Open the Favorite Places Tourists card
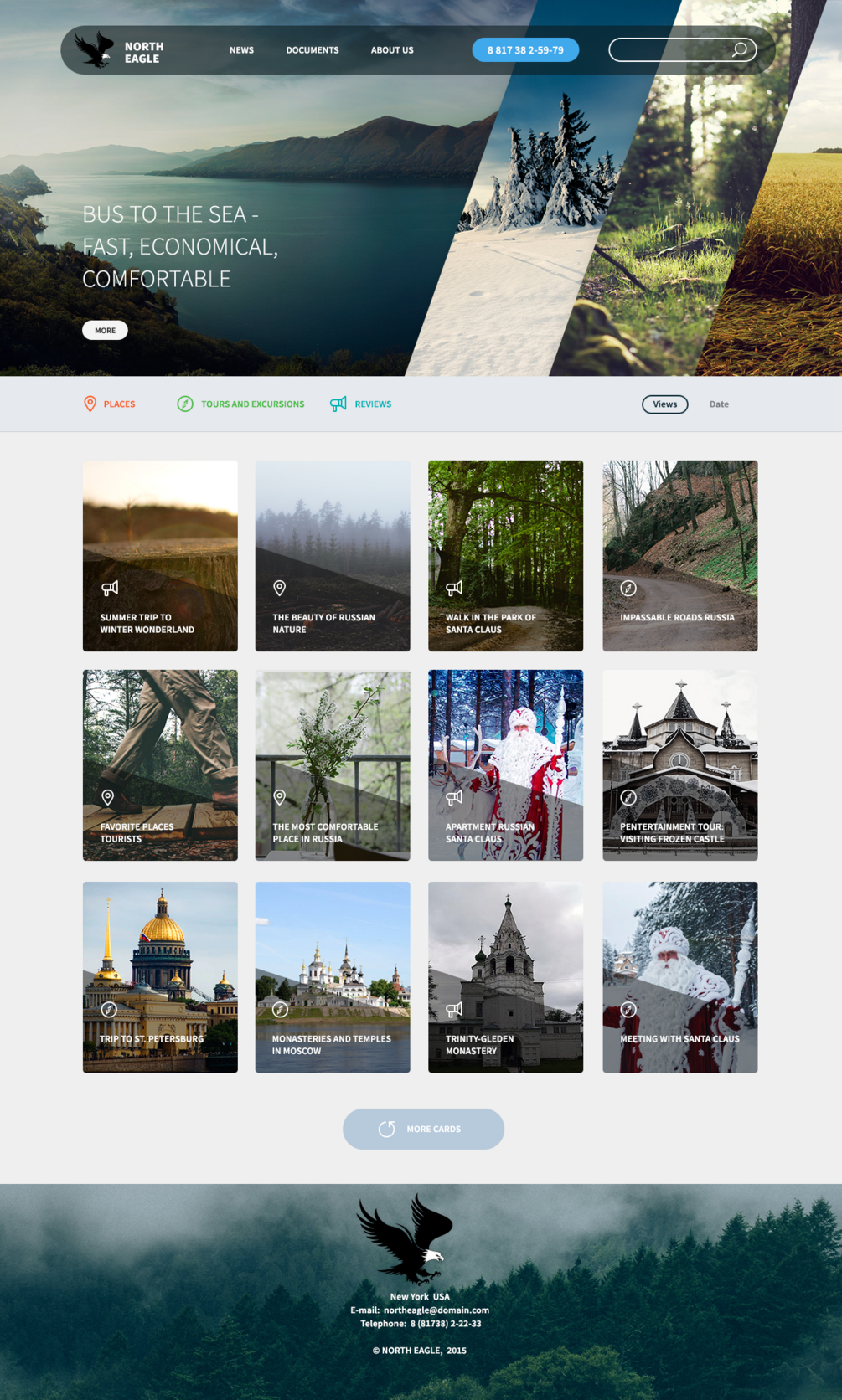Image resolution: width=842 pixels, height=1400 pixels. pyautogui.click(x=160, y=765)
